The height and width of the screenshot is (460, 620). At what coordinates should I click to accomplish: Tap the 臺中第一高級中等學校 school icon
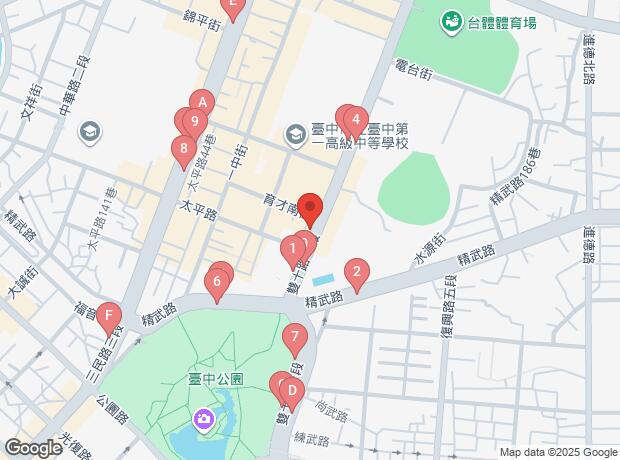[x=296, y=136]
